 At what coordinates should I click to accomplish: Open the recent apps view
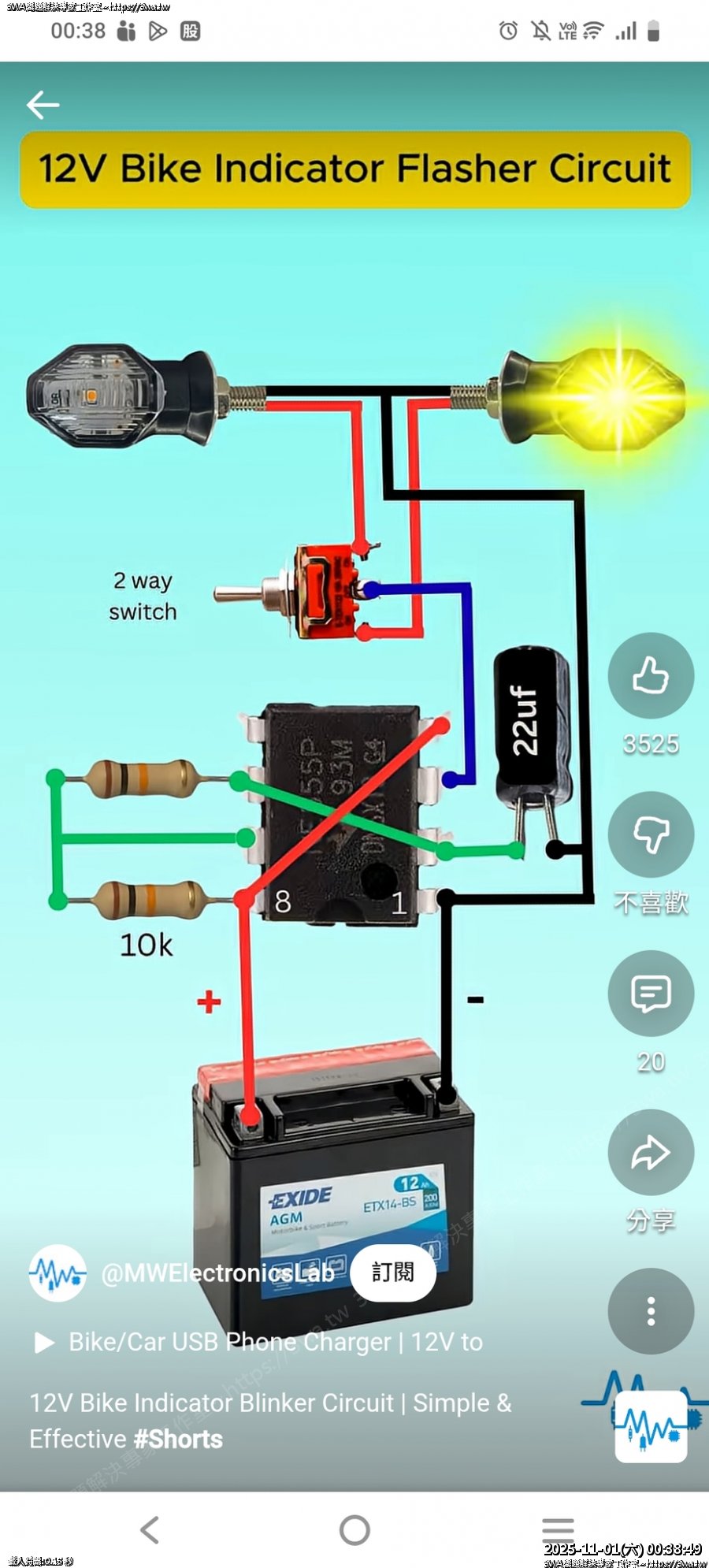(x=558, y=1529)
